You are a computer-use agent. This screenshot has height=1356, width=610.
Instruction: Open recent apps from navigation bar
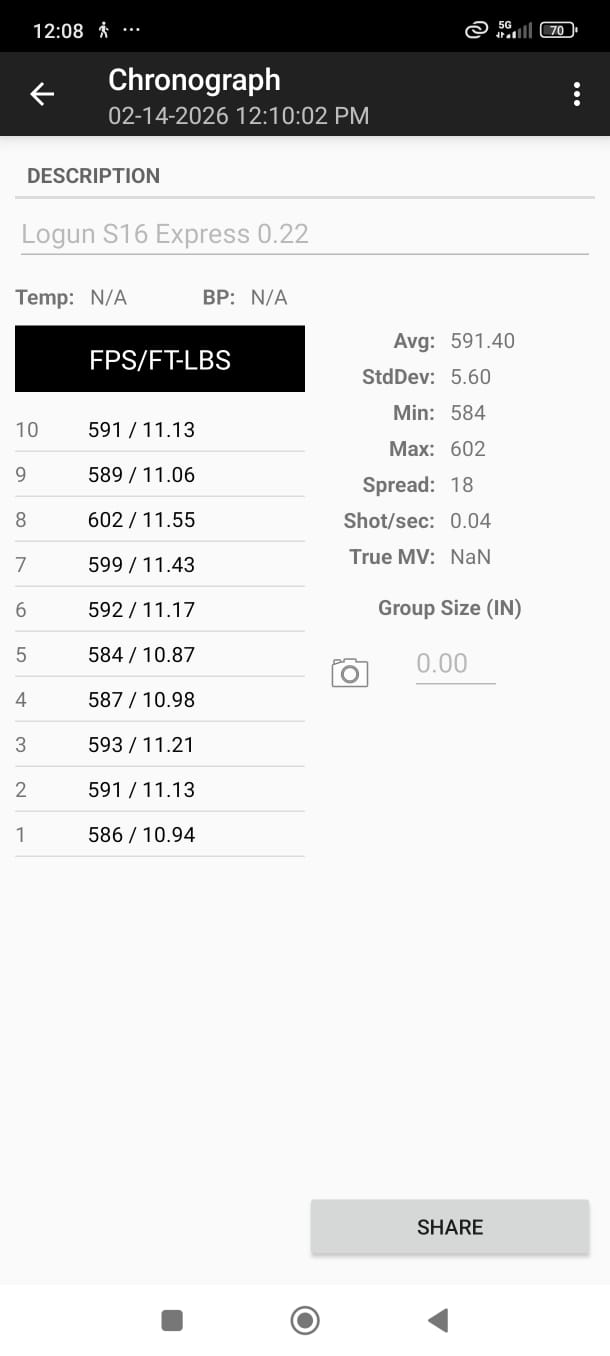click(x=172, y=1320)
